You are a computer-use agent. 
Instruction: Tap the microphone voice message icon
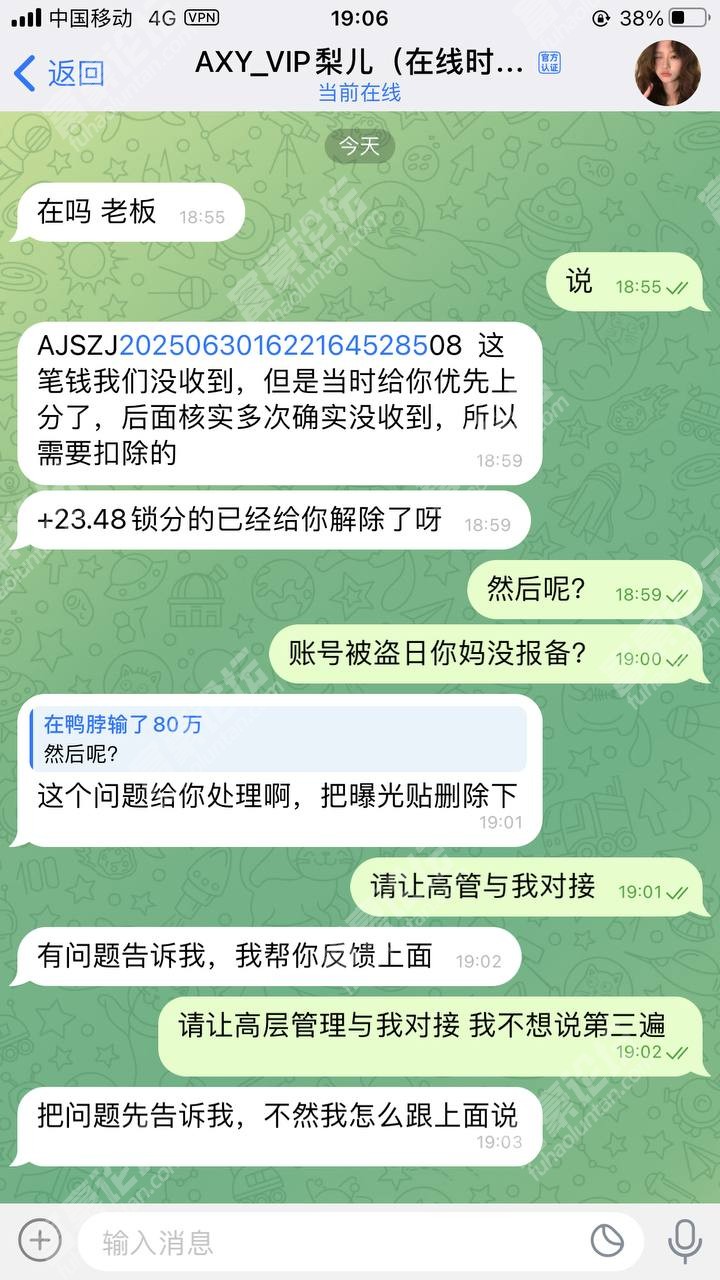(685, 1241)
